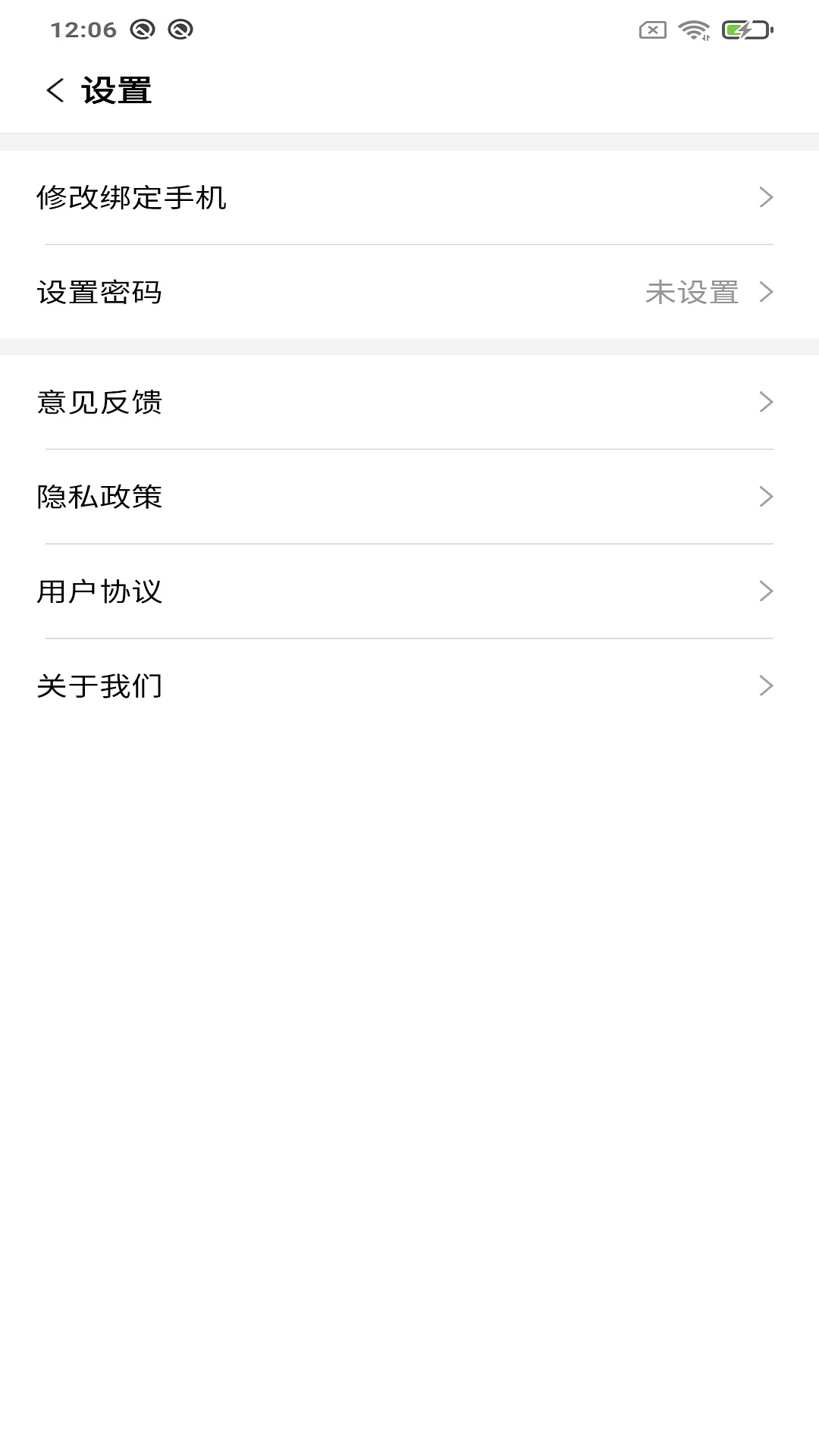819x1456 pixels.
Task: Click the clock showing 12:06
Action: [80, 28]
